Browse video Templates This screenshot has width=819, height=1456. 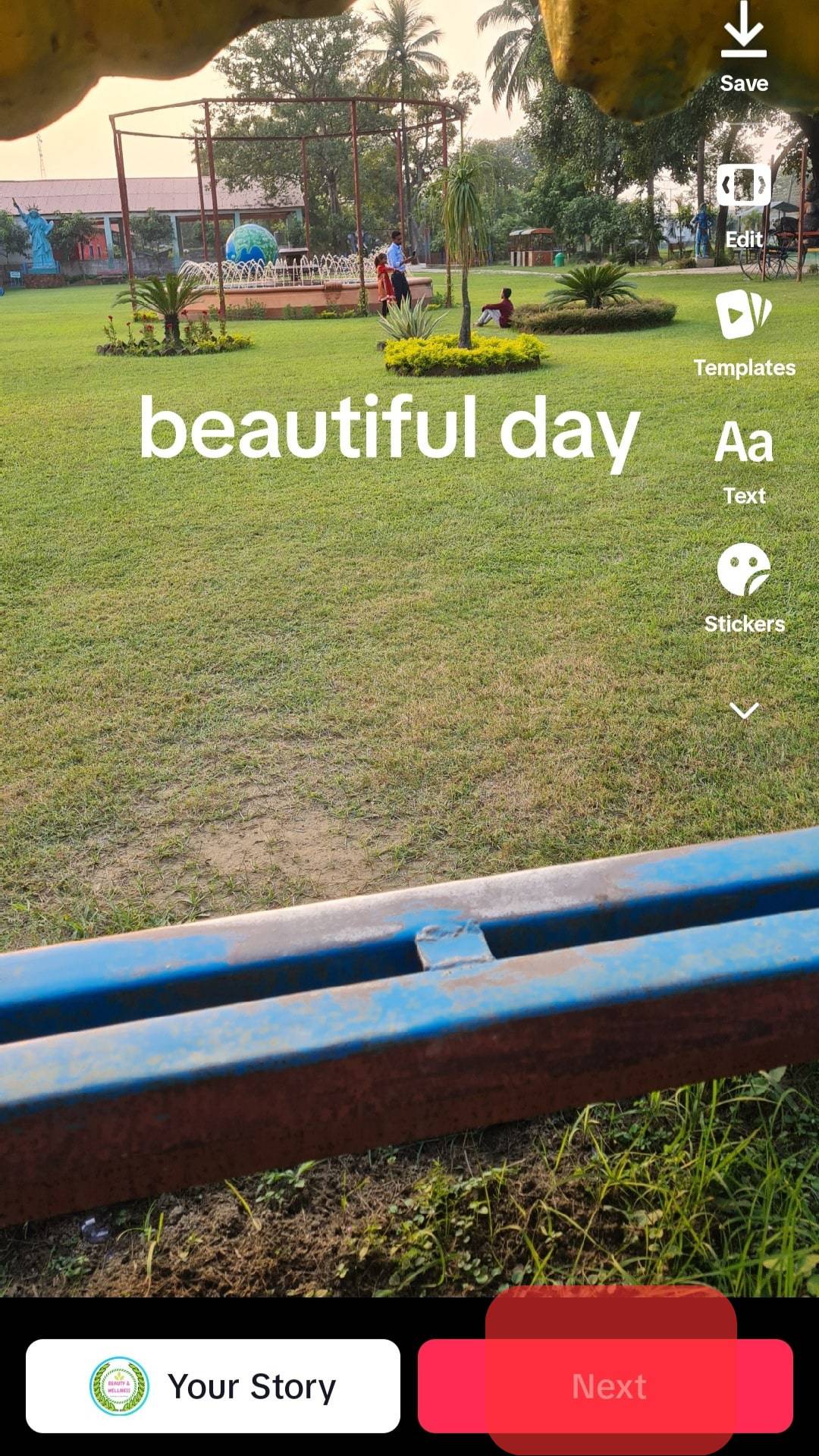tap(744, 334)
